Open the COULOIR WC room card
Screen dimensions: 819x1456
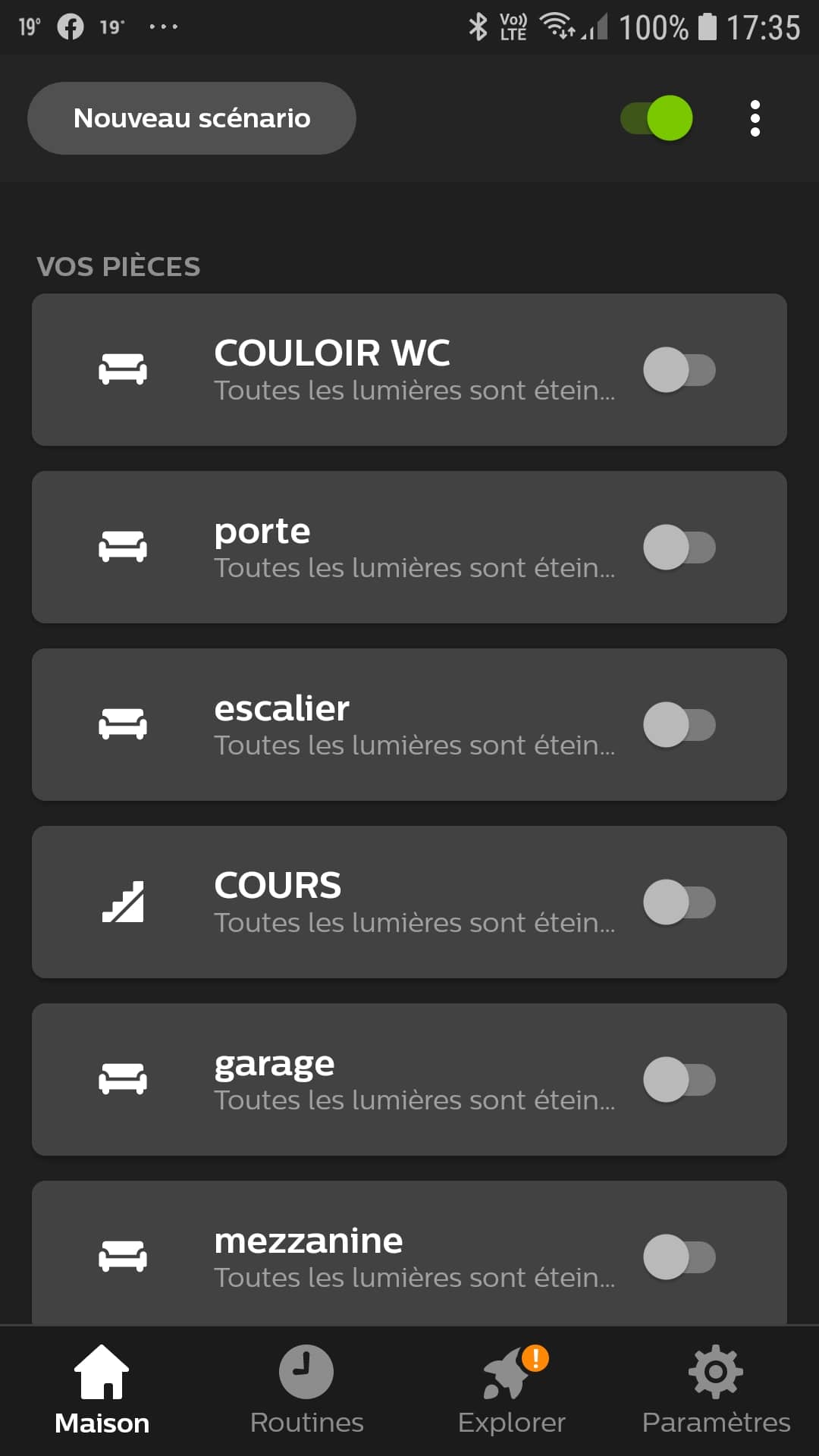[409, 370]
